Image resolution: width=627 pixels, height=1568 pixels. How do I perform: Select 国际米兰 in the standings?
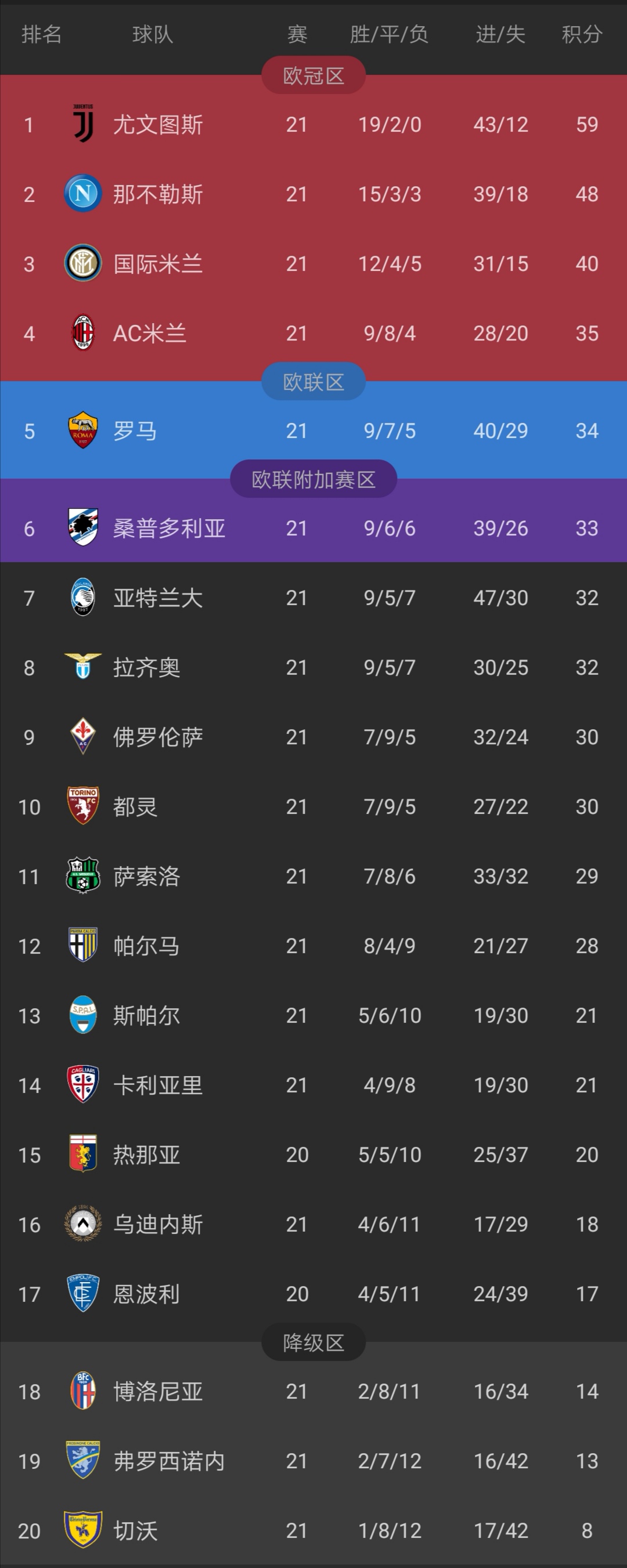pos(157,264)
